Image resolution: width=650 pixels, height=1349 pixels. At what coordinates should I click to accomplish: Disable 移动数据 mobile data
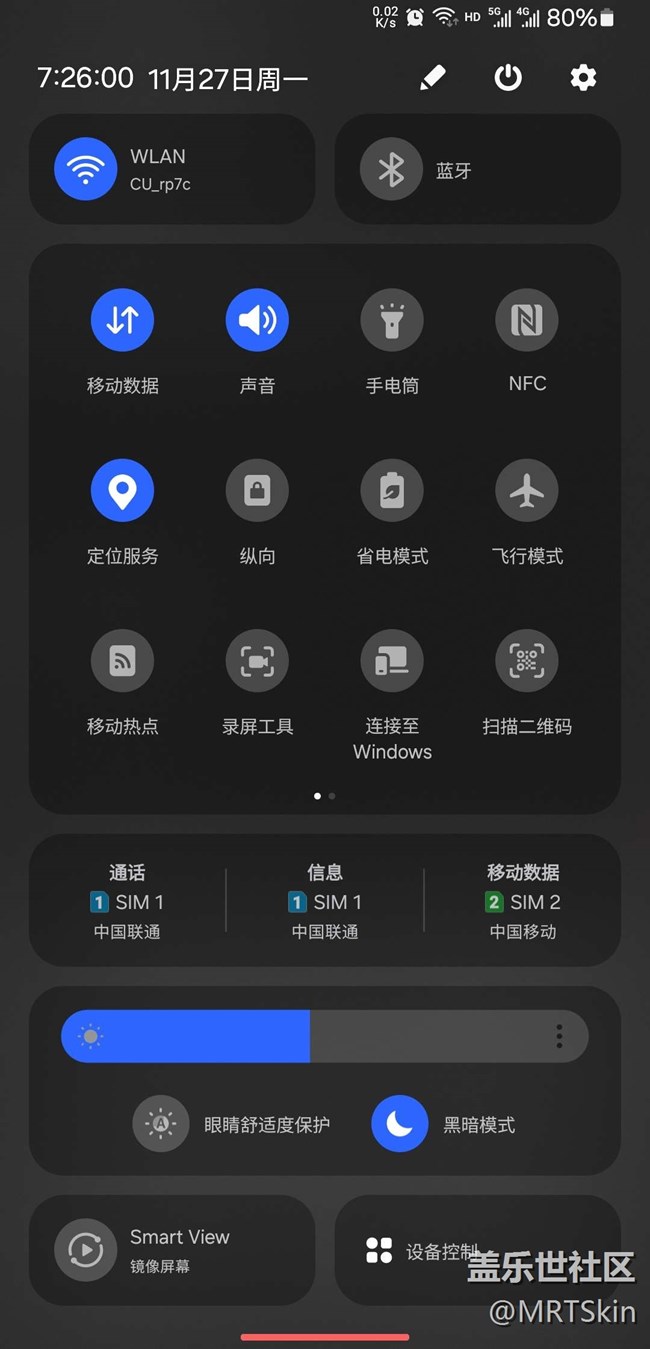(x=122, y=320)
